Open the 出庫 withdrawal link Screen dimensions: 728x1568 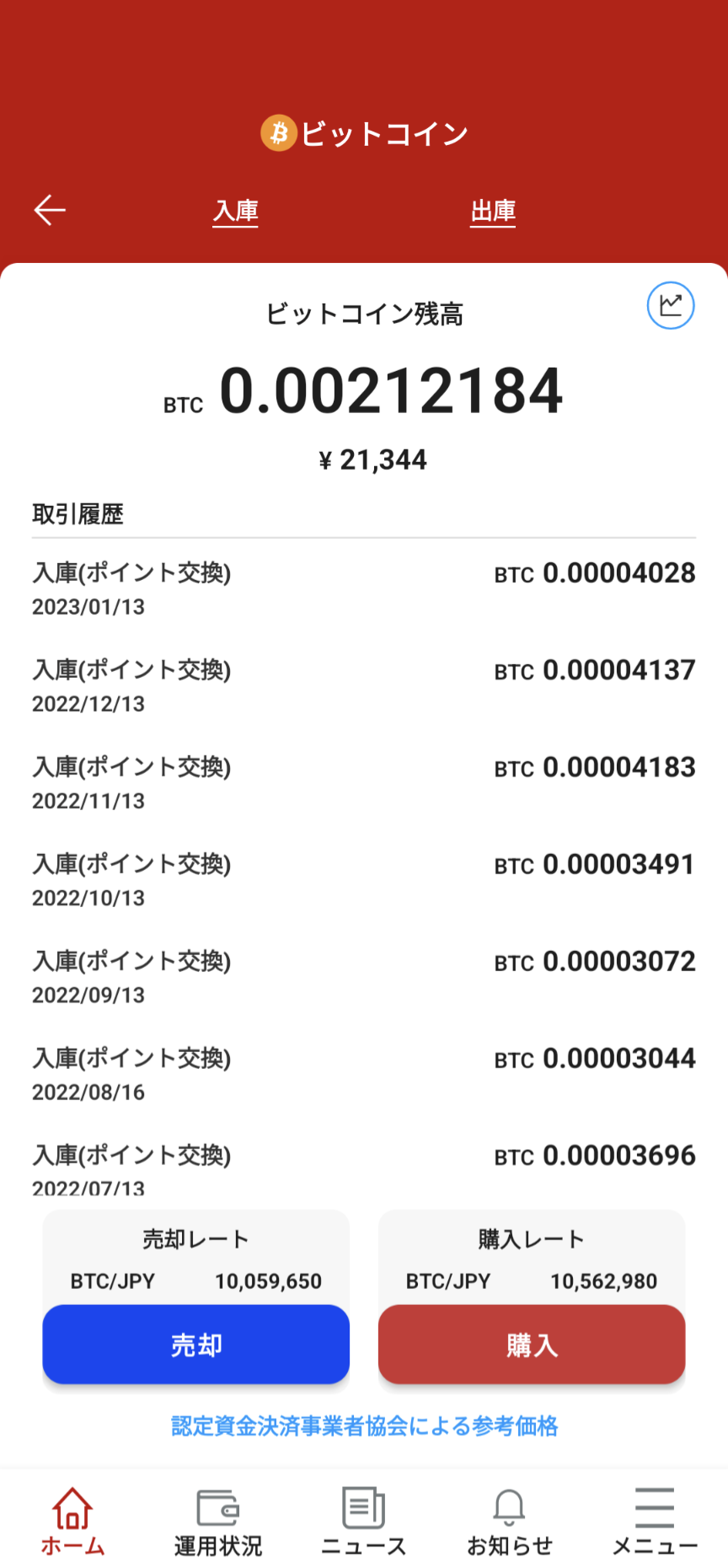[x=493, y=211]
